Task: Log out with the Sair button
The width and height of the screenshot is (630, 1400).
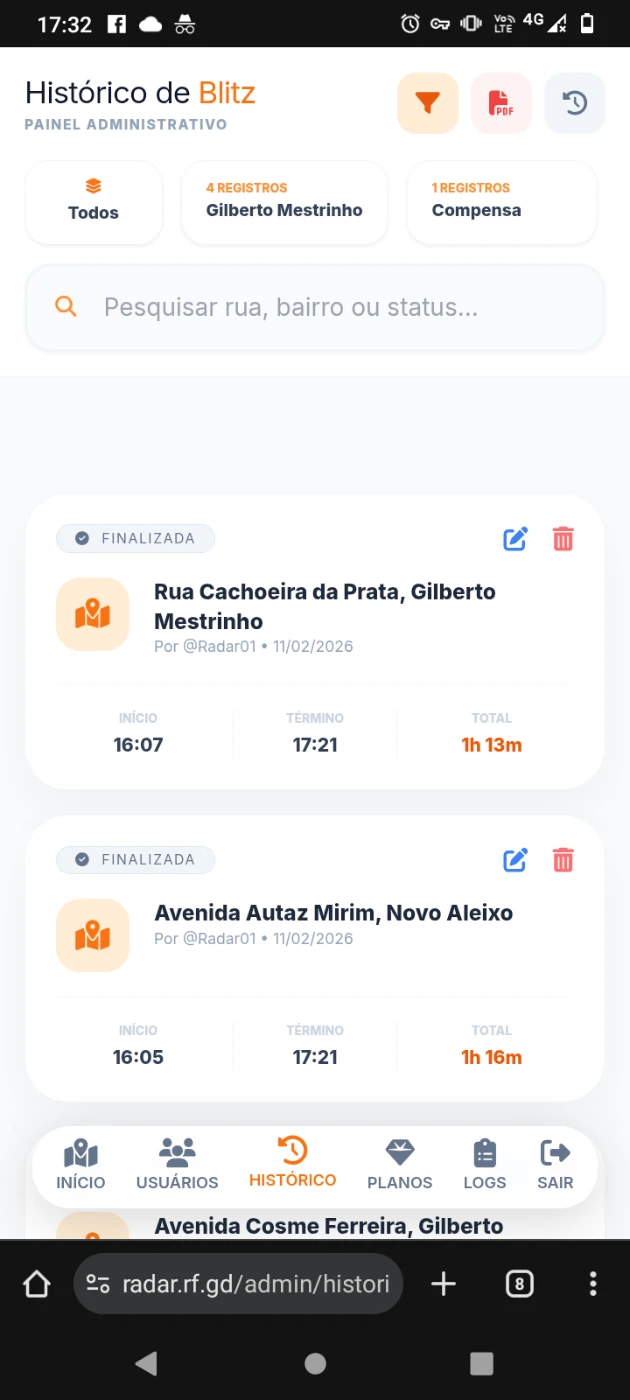Action: point(555,1166)
